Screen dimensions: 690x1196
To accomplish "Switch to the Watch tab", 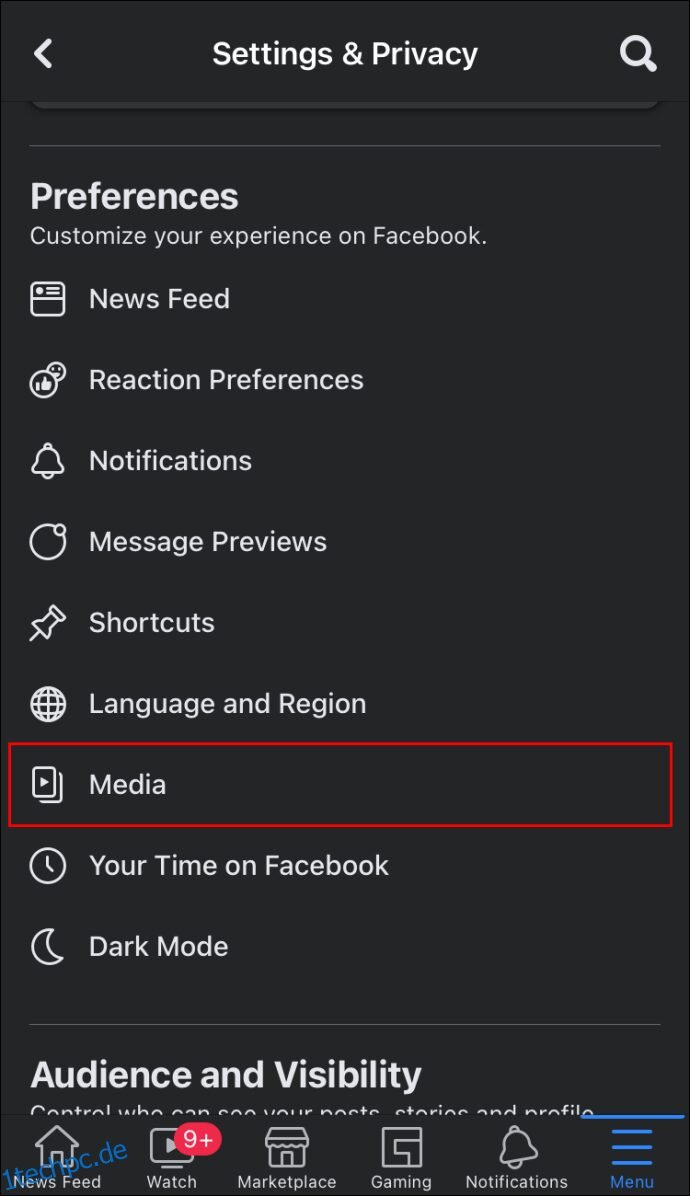I will pyautogui.click(x=172, y=1158).
